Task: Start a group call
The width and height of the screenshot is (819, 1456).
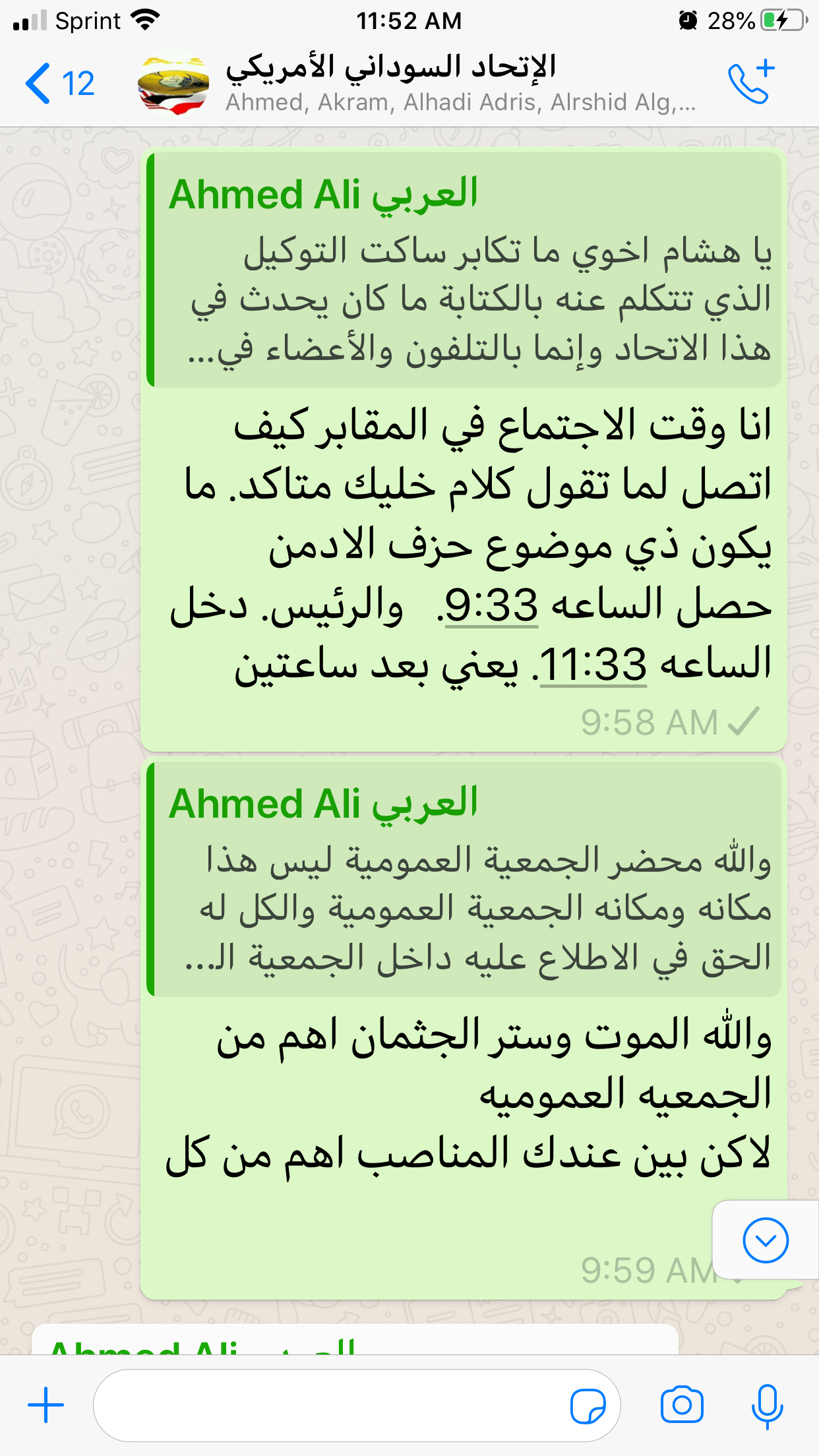Action: (751, 82)
